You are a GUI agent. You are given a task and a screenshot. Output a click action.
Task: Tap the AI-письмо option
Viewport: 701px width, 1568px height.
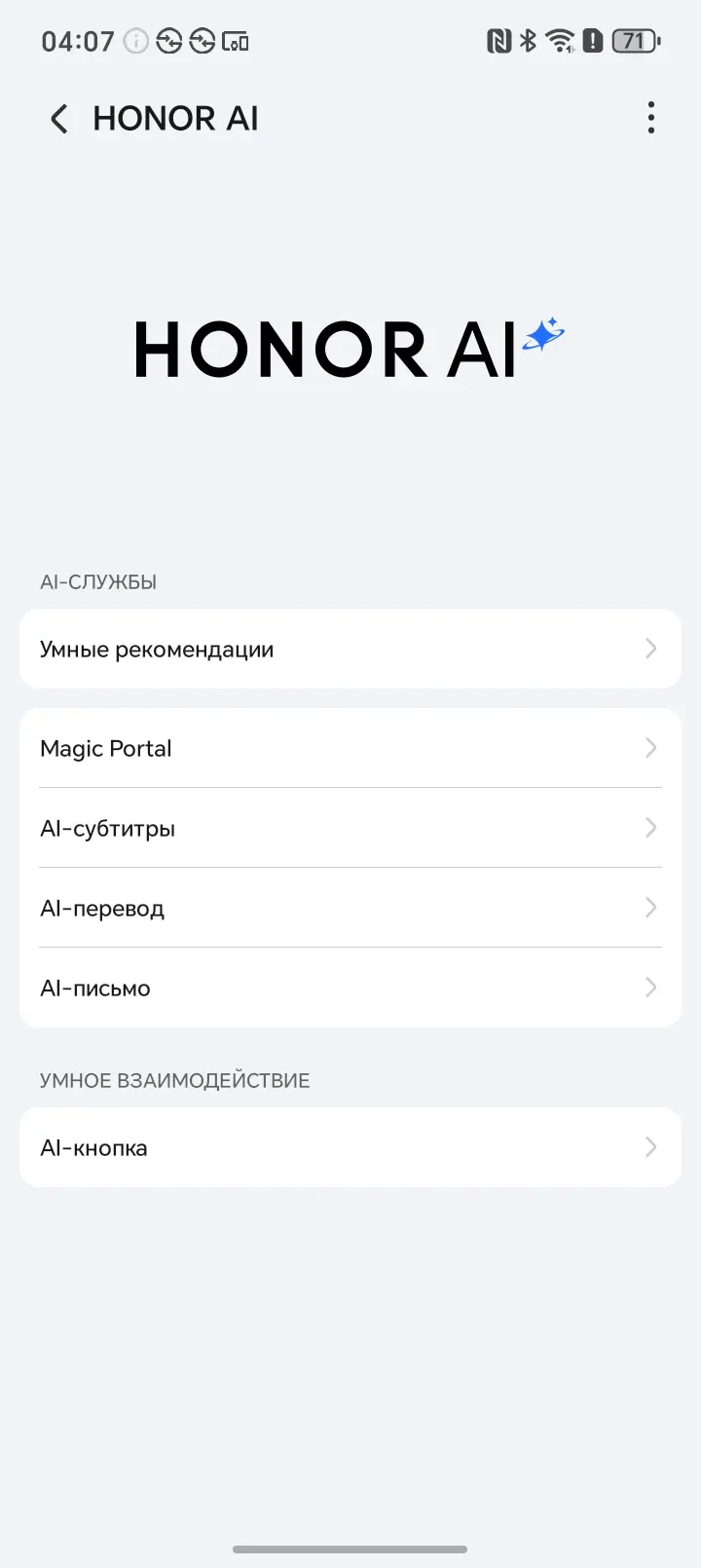coord(350,988)
